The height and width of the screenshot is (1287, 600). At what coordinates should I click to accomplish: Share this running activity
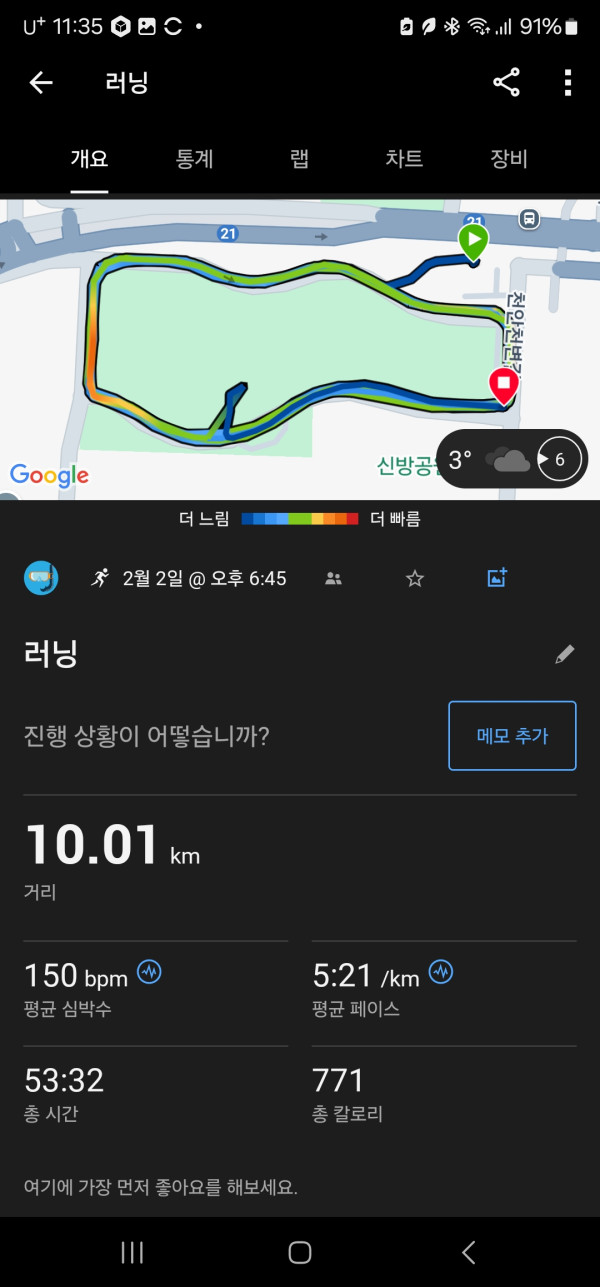[506, 83]
